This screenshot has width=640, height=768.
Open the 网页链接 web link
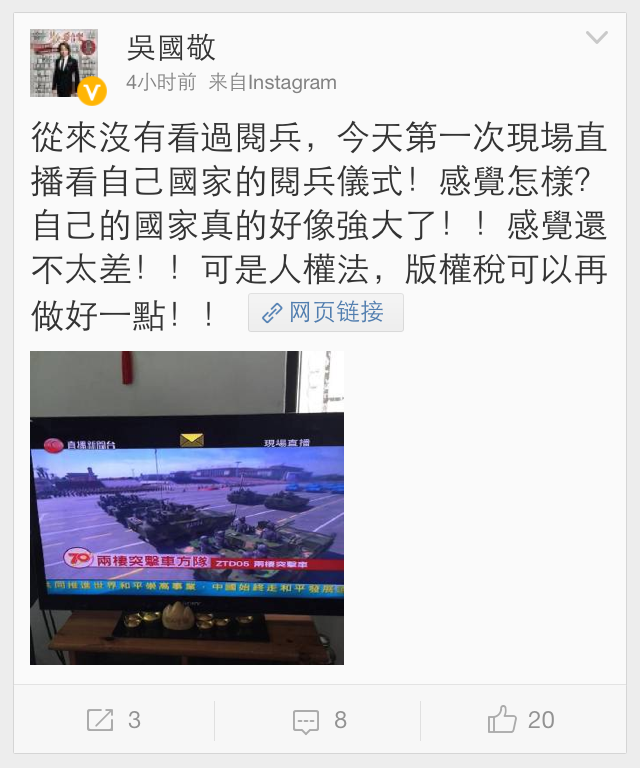tap(326, 312)
